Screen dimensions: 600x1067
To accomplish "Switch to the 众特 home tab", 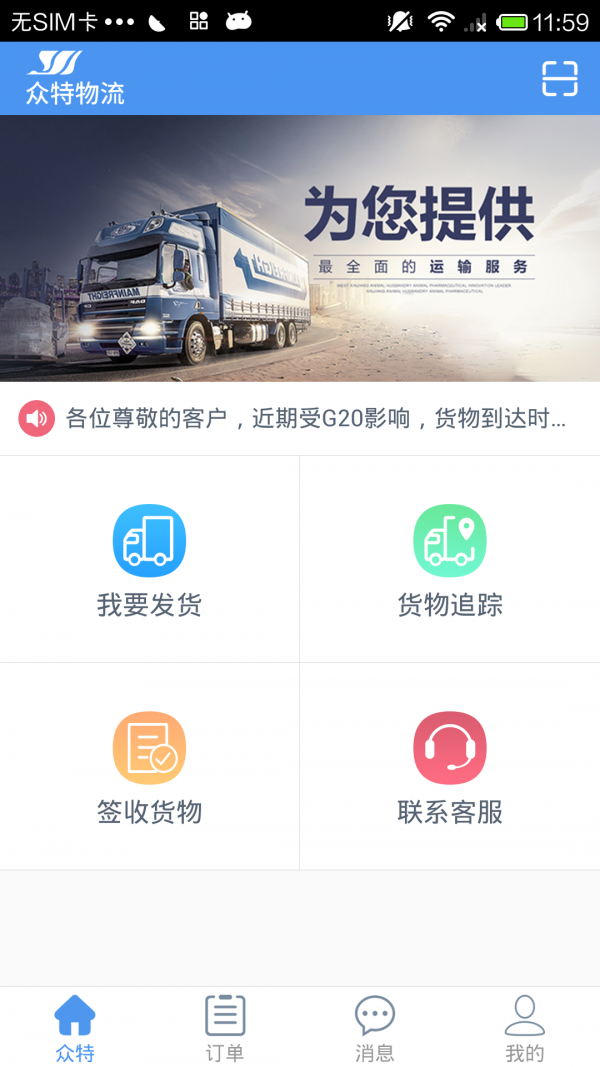I will coord(75,1027).
